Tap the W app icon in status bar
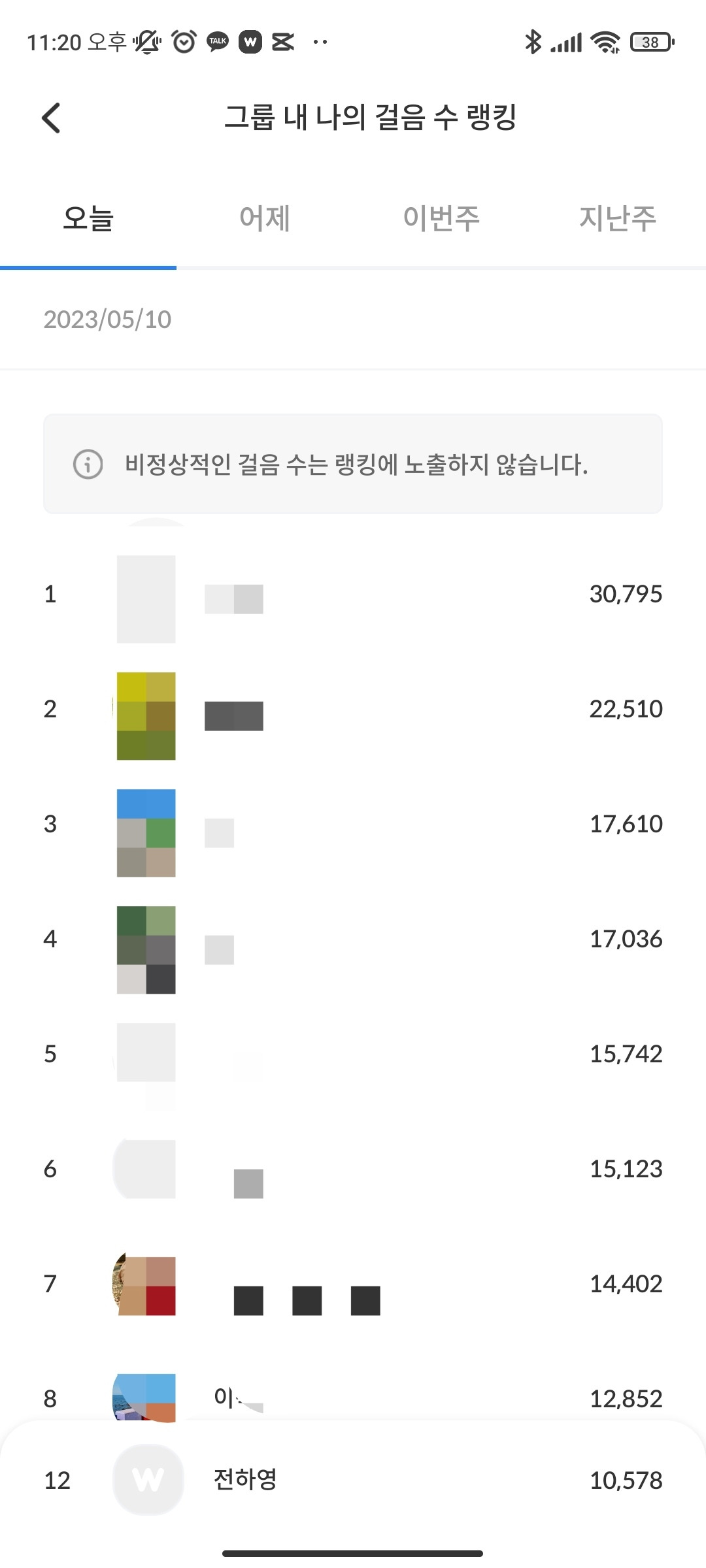 point(250,41)
